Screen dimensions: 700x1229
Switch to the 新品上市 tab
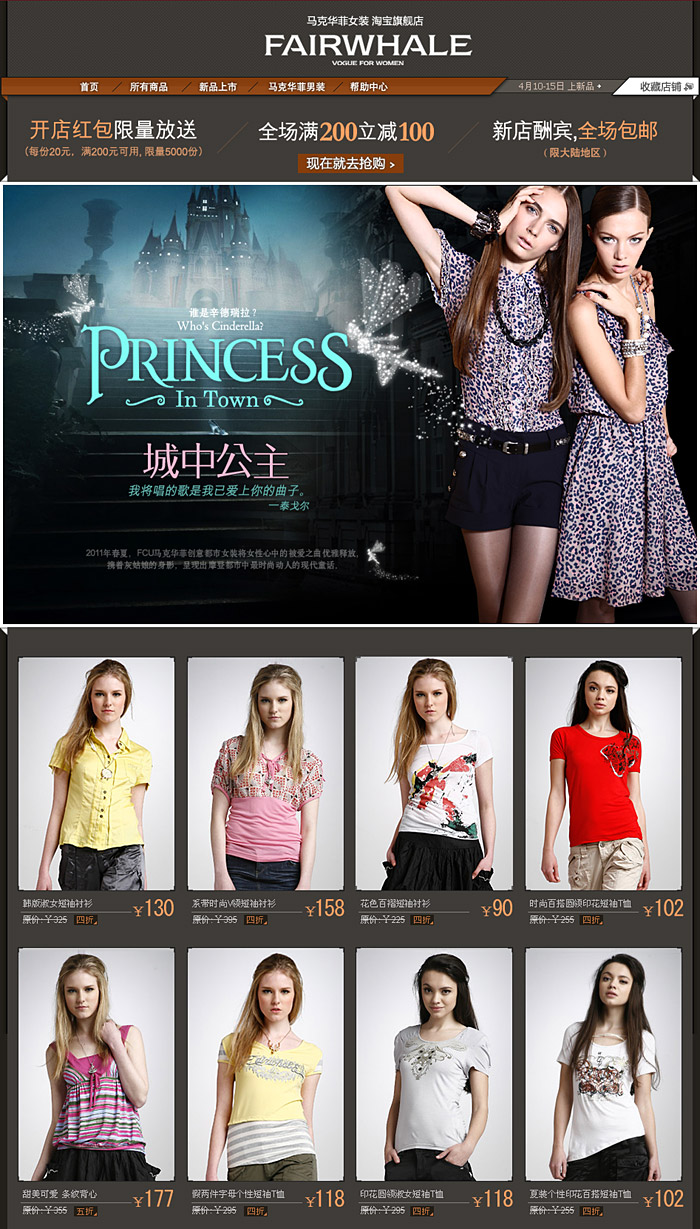point(217,87)
